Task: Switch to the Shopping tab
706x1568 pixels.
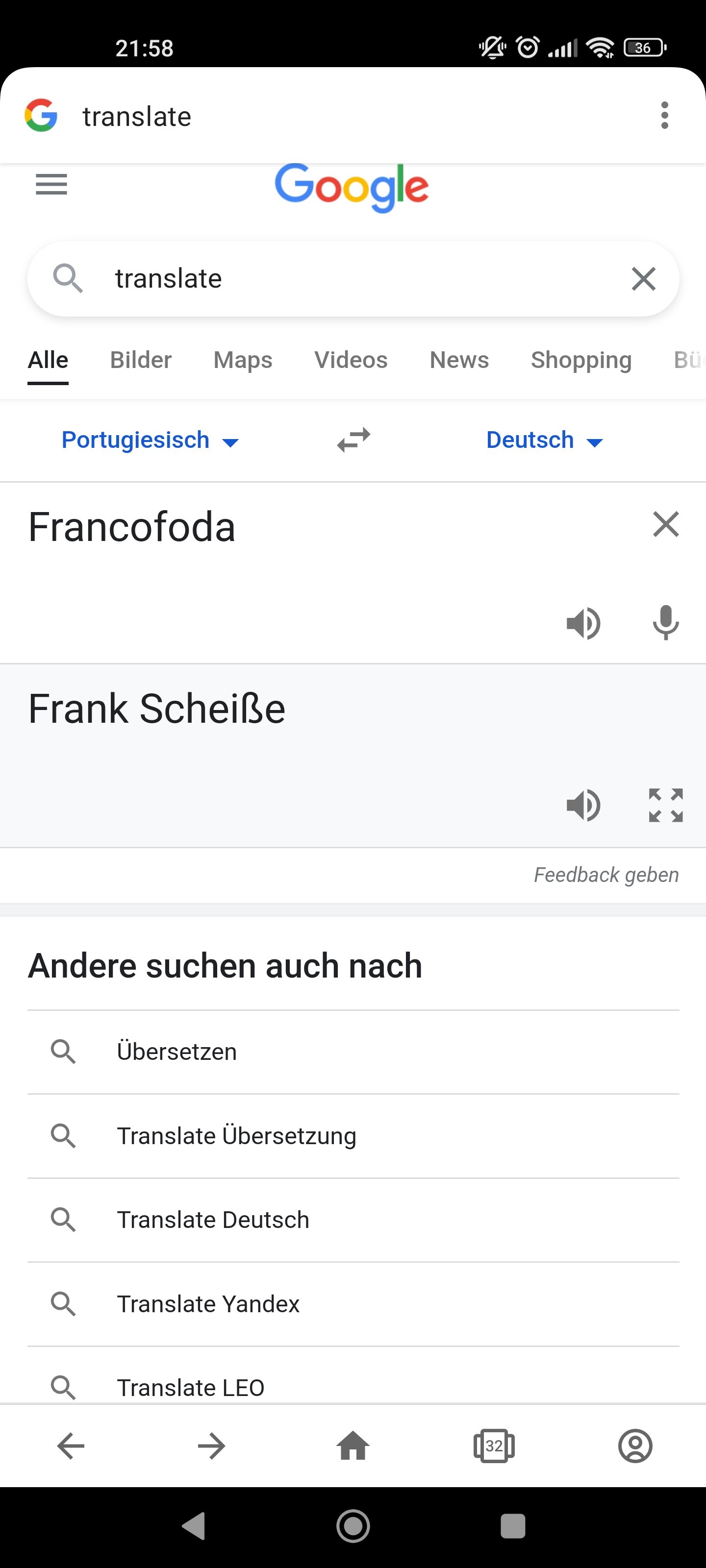Action: coord(581,360)
